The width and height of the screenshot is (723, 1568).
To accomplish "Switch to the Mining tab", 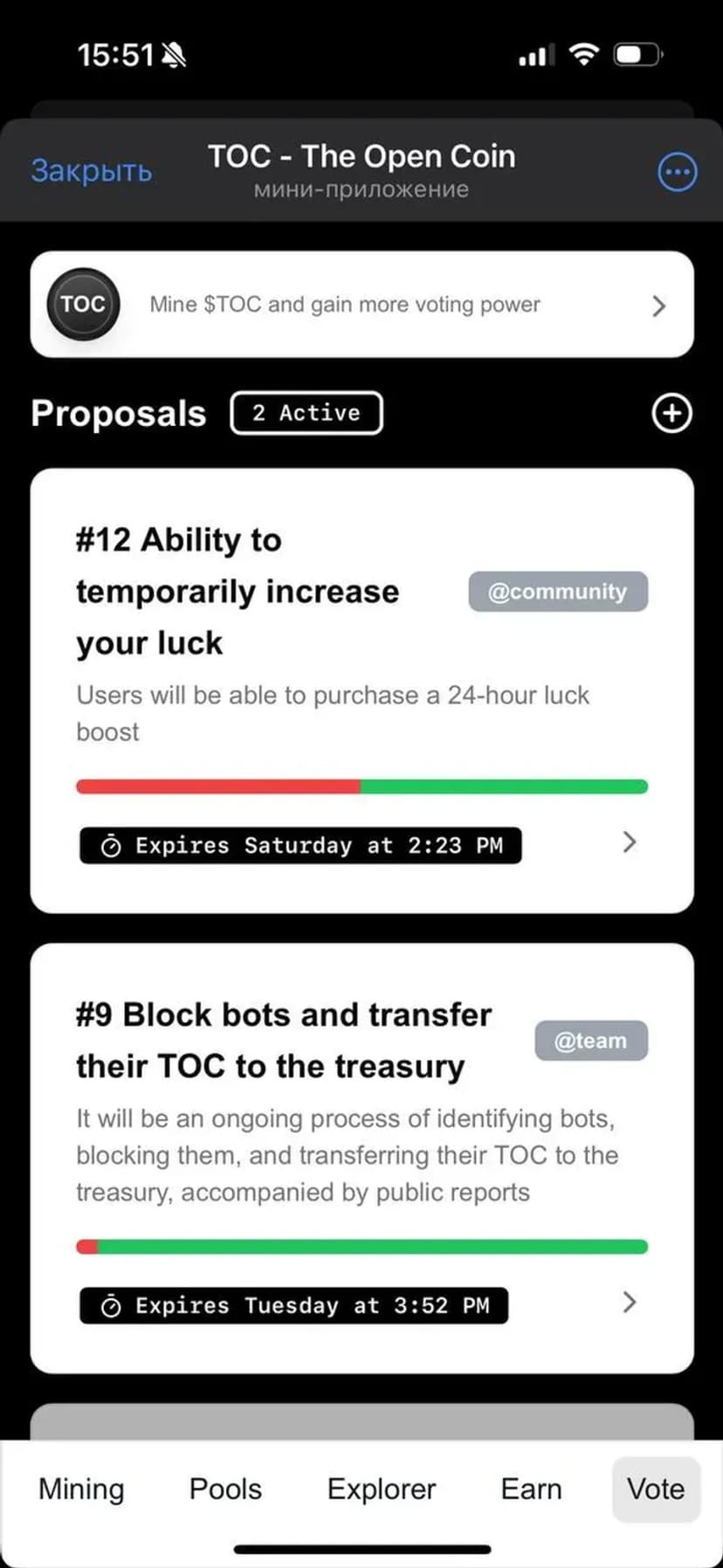I will pyautogui.click(x=81, y=1489).
